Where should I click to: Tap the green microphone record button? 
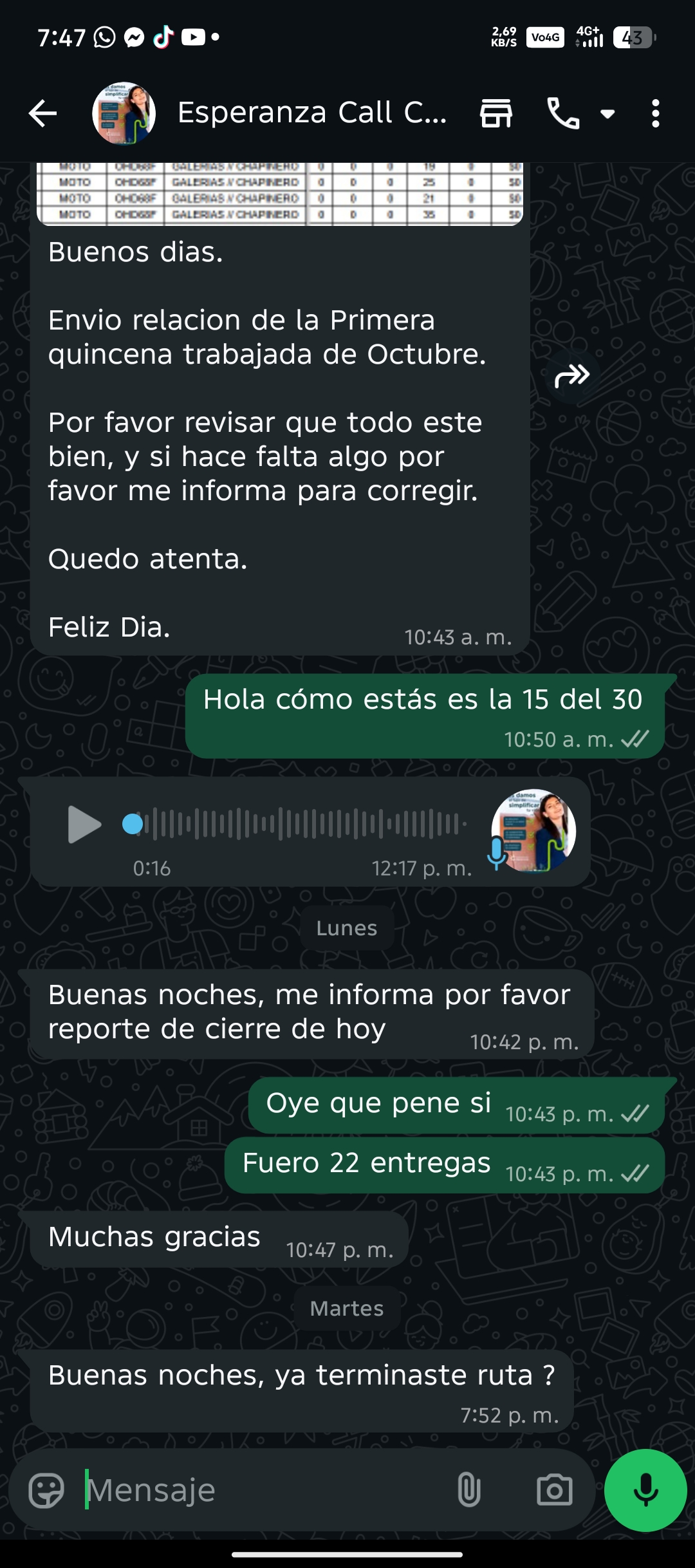tap(645, 1490)
